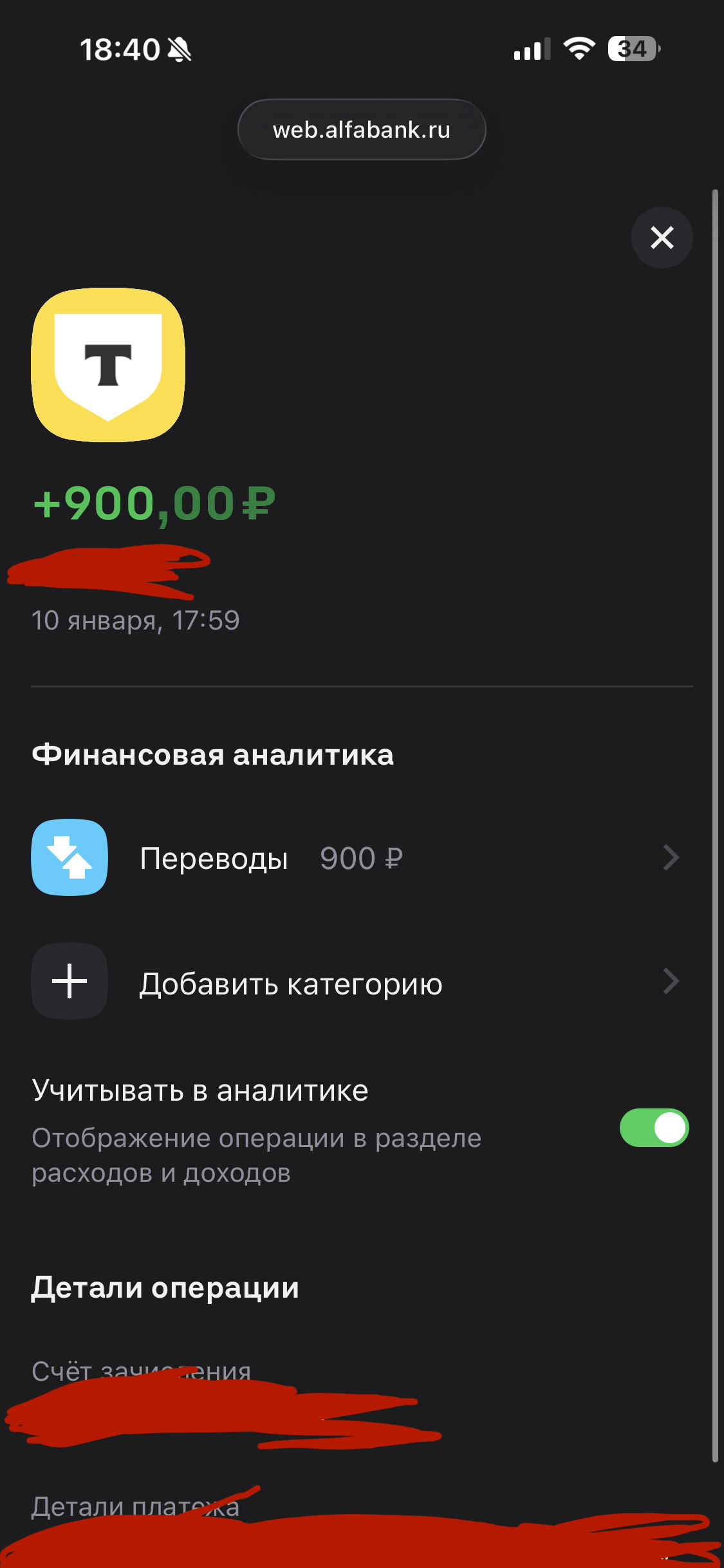Click the Добавить категорию option

click(291, 983)
